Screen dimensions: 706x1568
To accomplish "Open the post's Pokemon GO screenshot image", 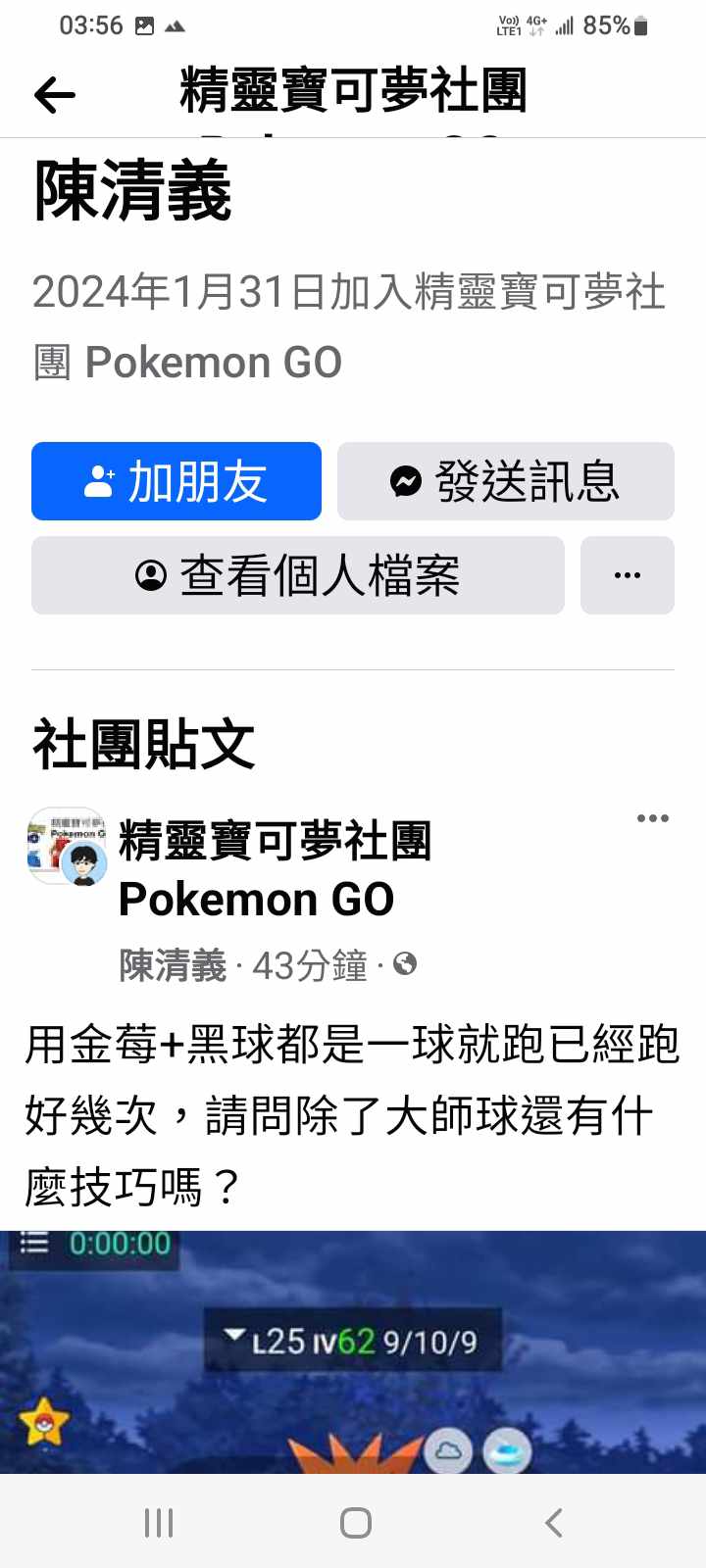I will (353, 1352).
